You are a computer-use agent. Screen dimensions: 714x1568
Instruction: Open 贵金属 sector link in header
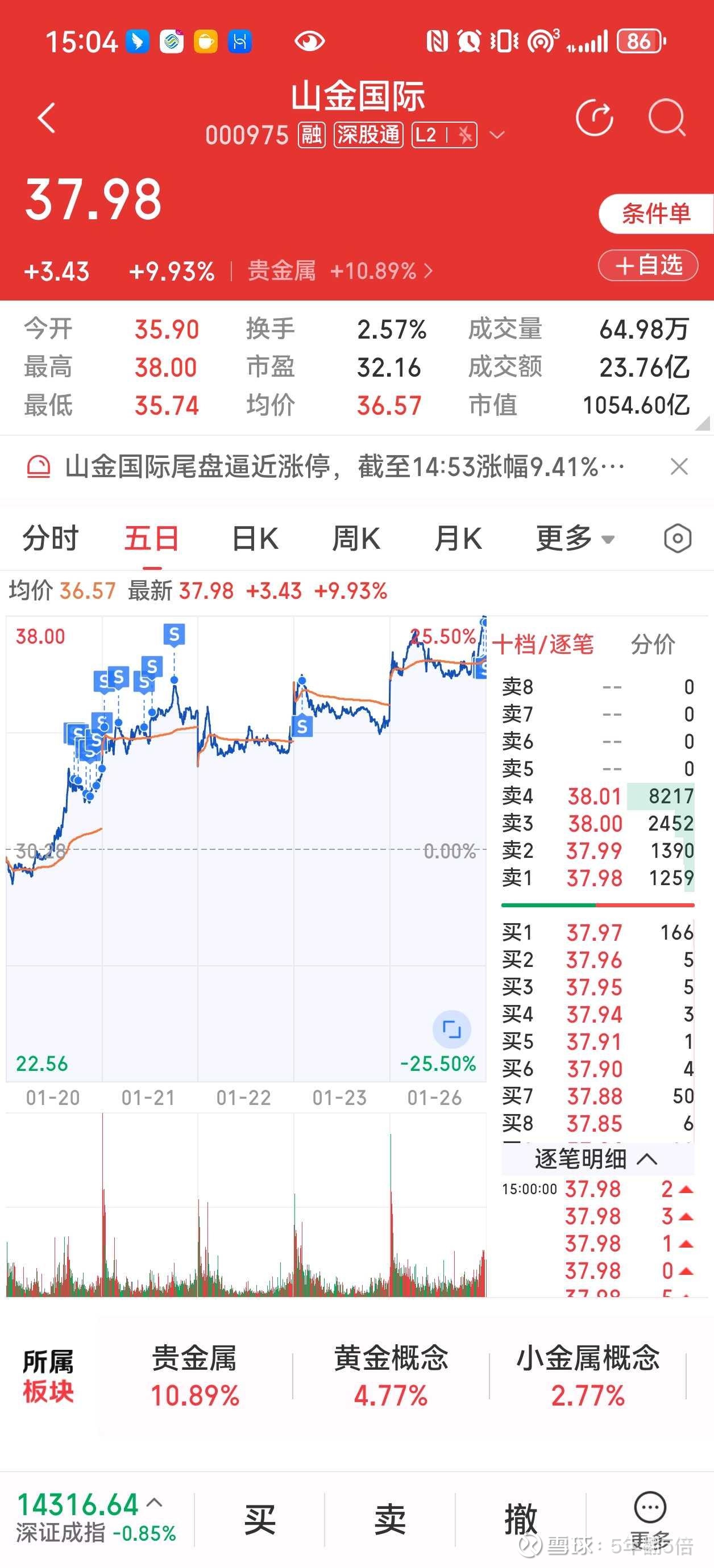point(340,271)
